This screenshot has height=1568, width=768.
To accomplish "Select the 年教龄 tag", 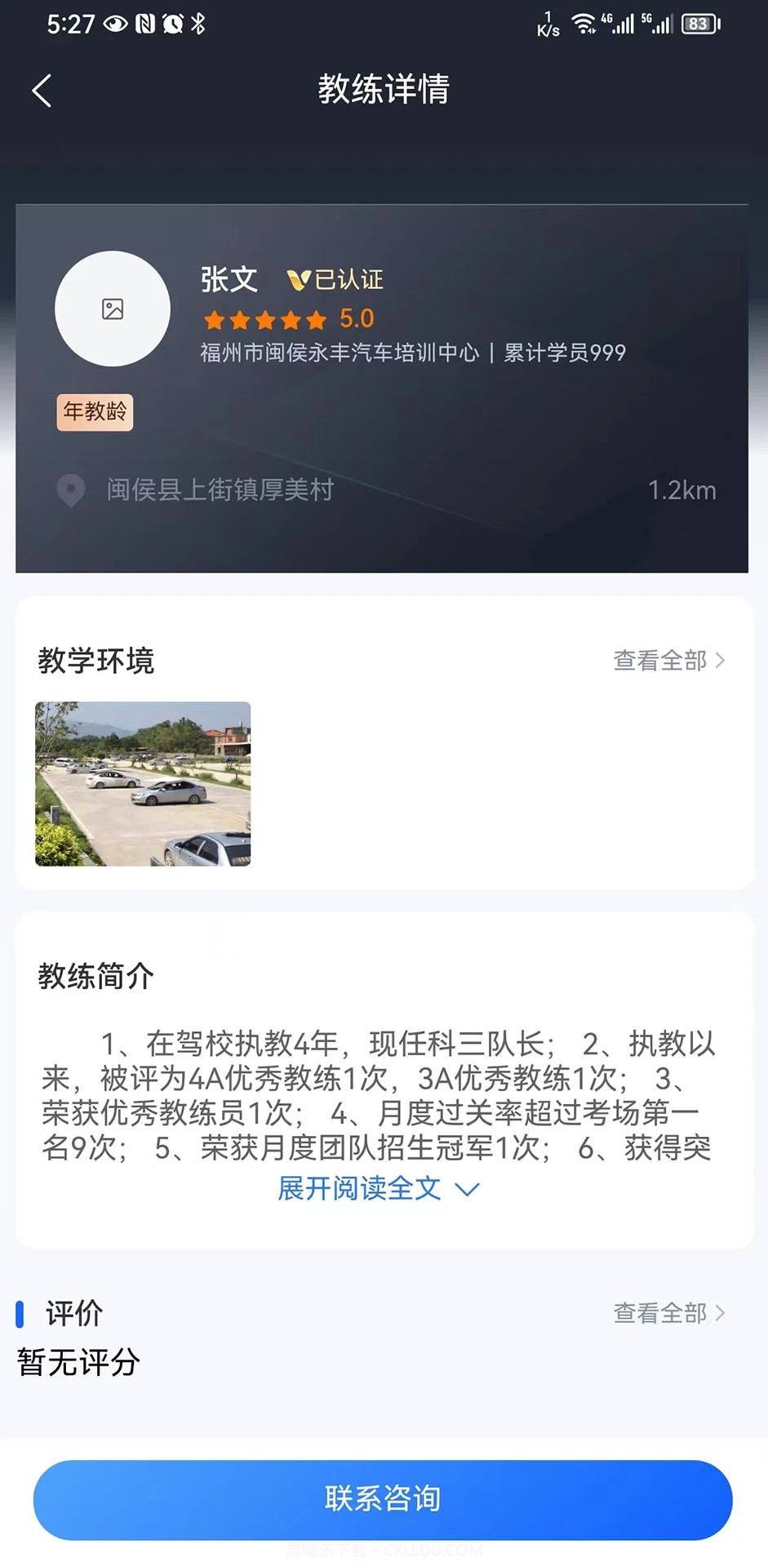I will (95, 412).
